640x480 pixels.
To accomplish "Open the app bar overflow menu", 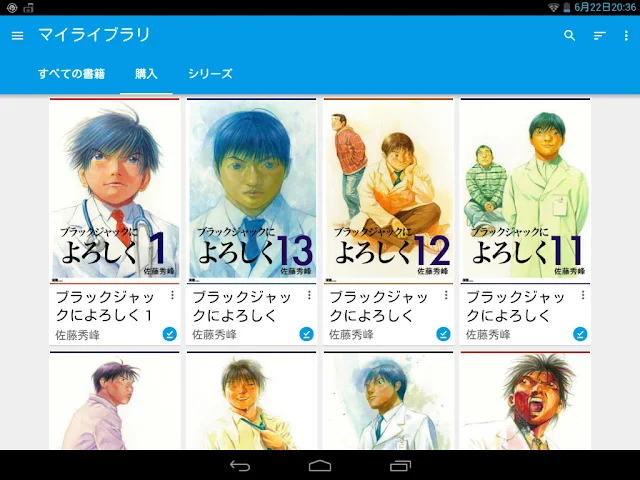I will tap(626, 36).
